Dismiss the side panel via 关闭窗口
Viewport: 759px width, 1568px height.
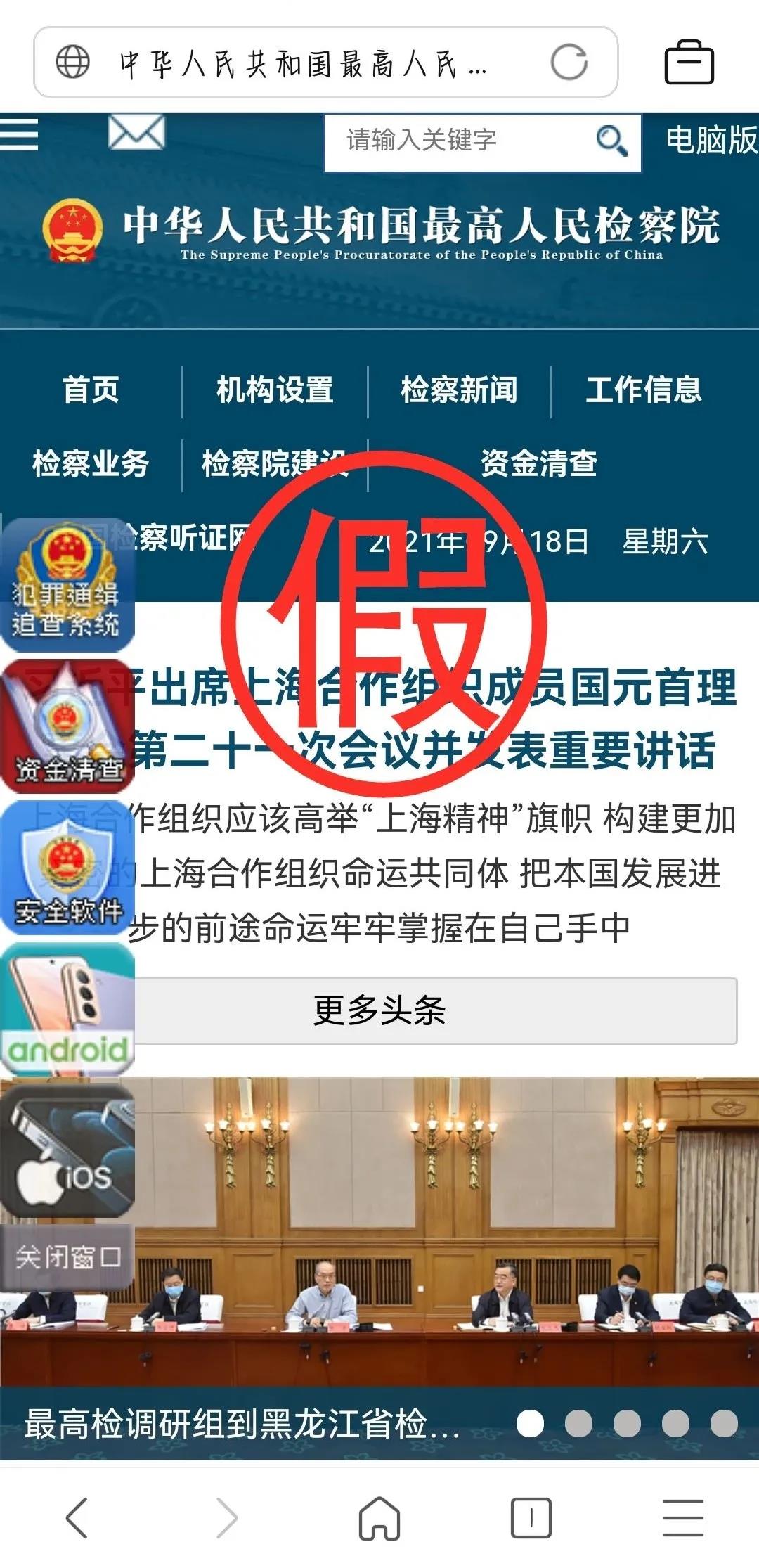[x=67, y=1257]
